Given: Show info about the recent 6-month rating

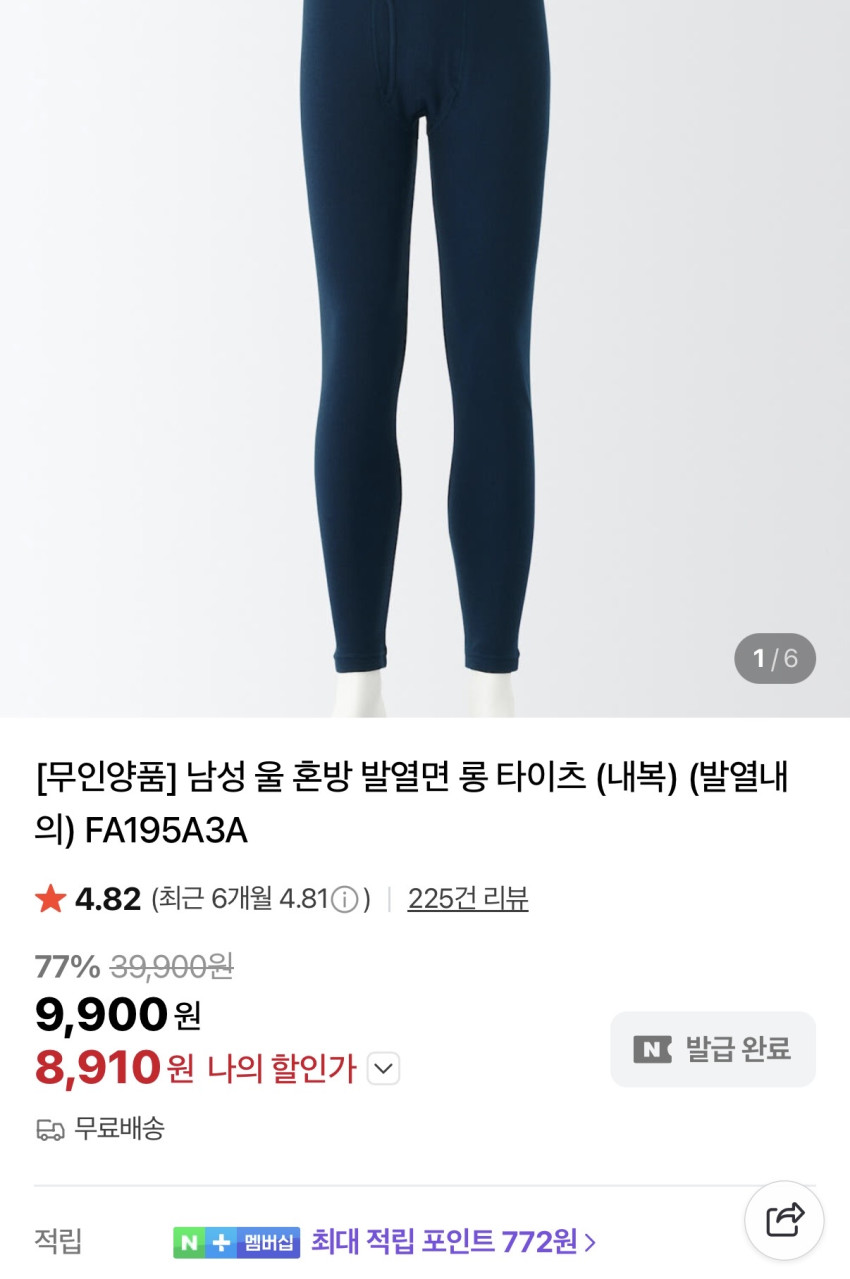Looking at the screenshot, I should (x=345, y=900).
